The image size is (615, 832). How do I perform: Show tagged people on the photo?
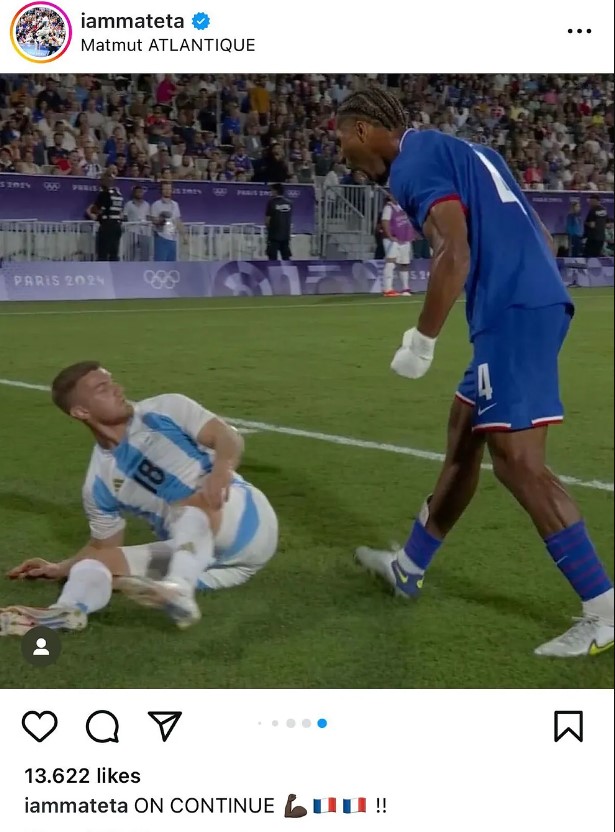[x=41, y=647]
